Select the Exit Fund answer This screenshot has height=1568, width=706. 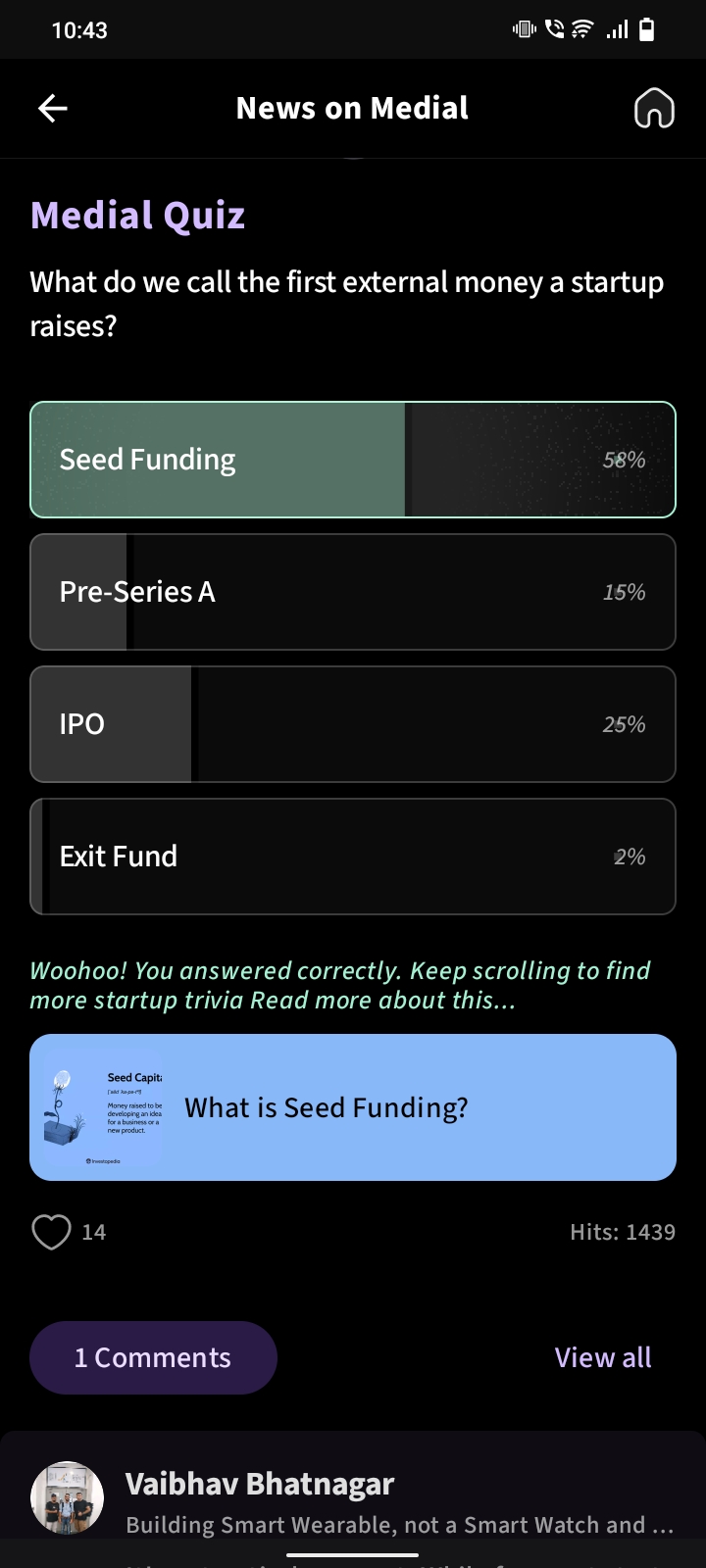(x=353, y=857)
